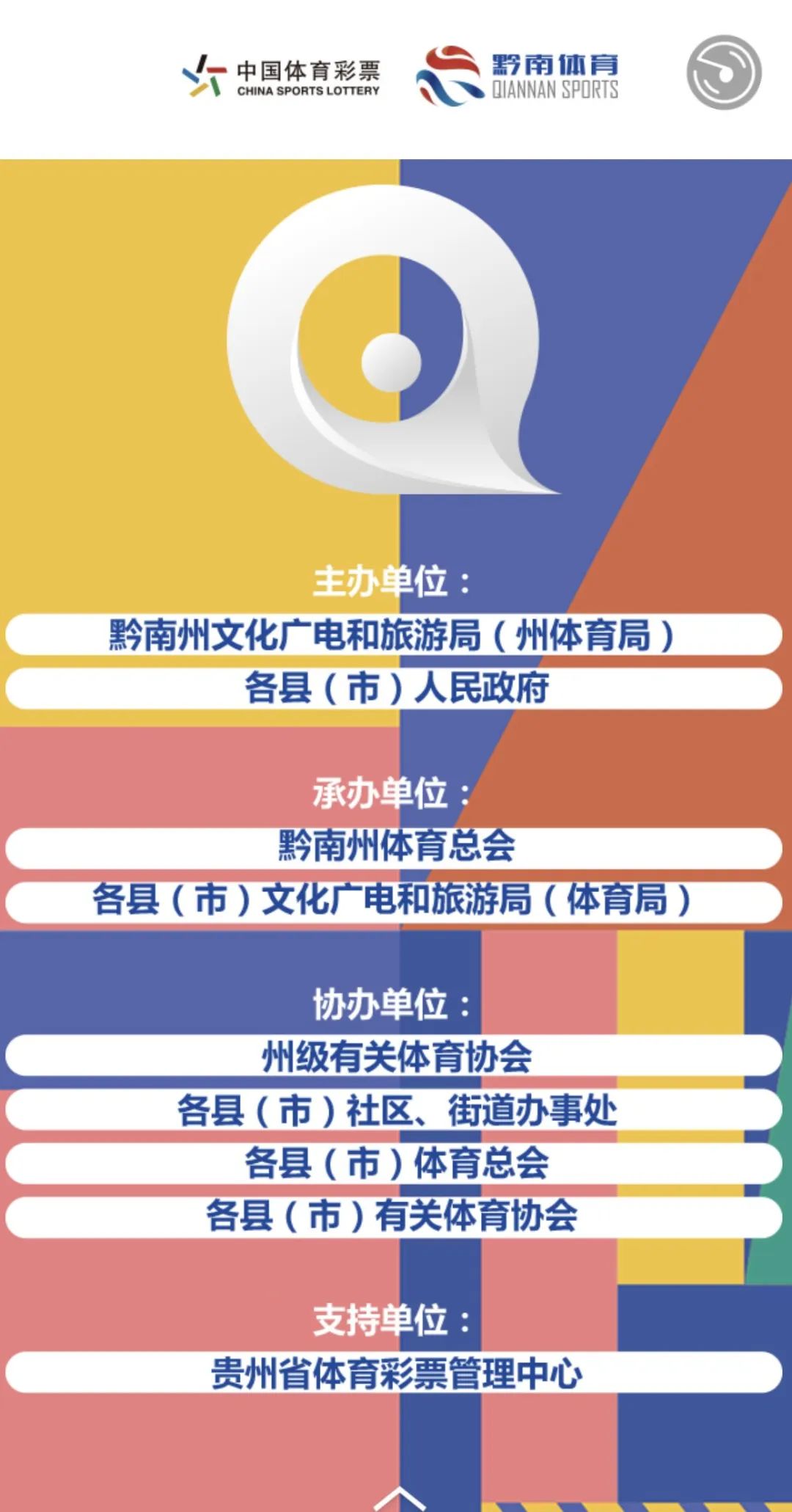This screenshot has height=1512, width=792.
Task: Toggle the background music disc icon
Action: point(724,73)
